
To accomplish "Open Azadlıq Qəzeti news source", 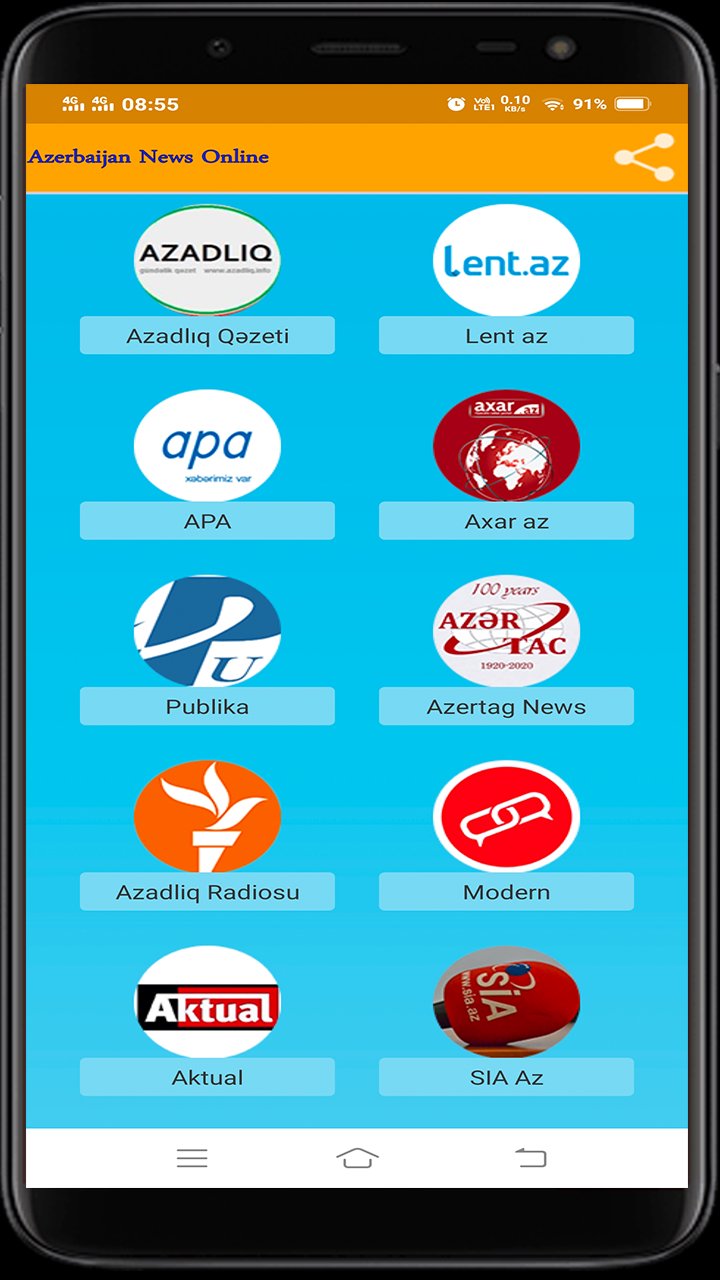I will point(207,336).
